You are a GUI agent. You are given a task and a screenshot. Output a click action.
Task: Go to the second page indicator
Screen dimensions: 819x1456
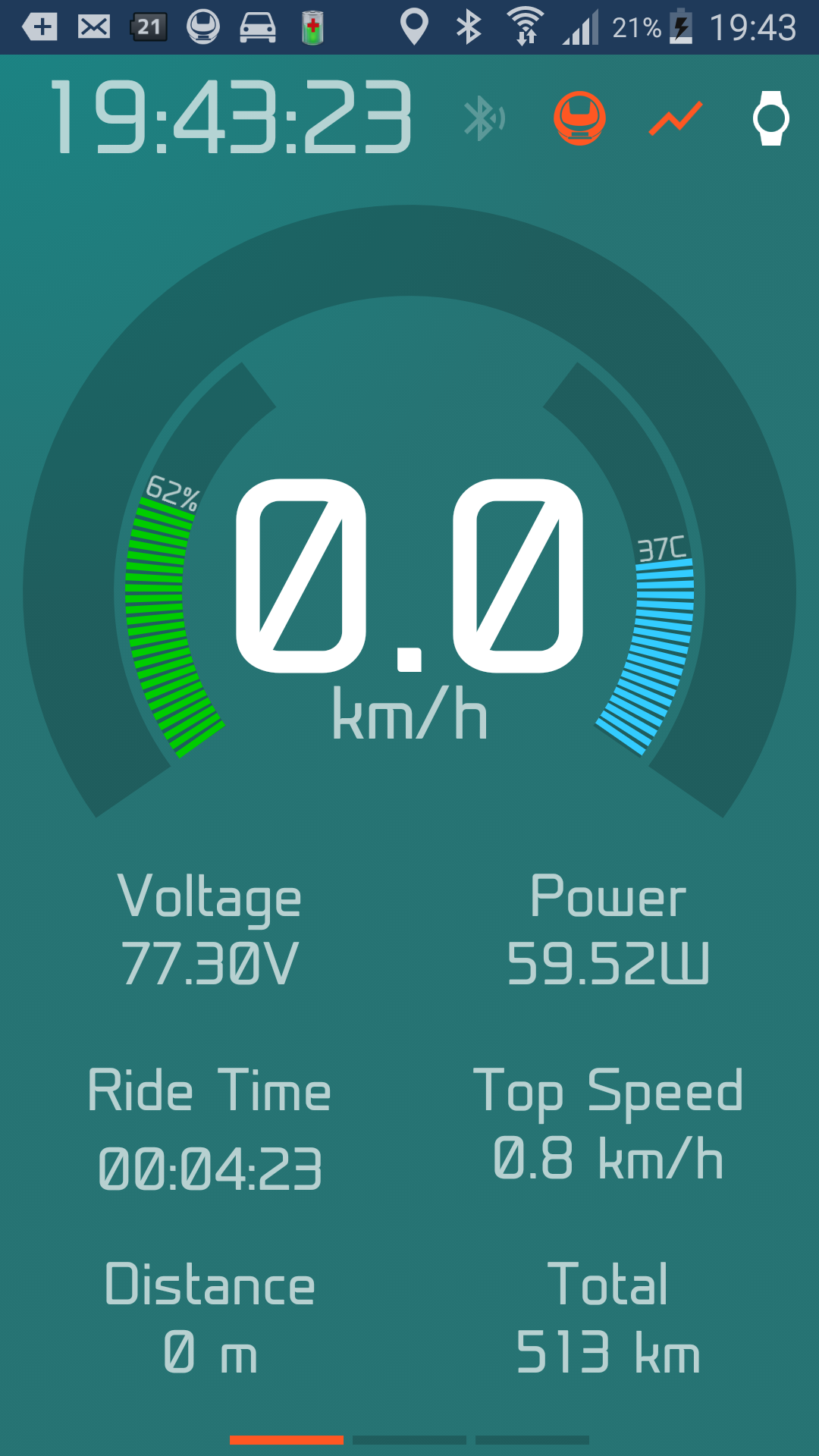tap(409, 1439)
